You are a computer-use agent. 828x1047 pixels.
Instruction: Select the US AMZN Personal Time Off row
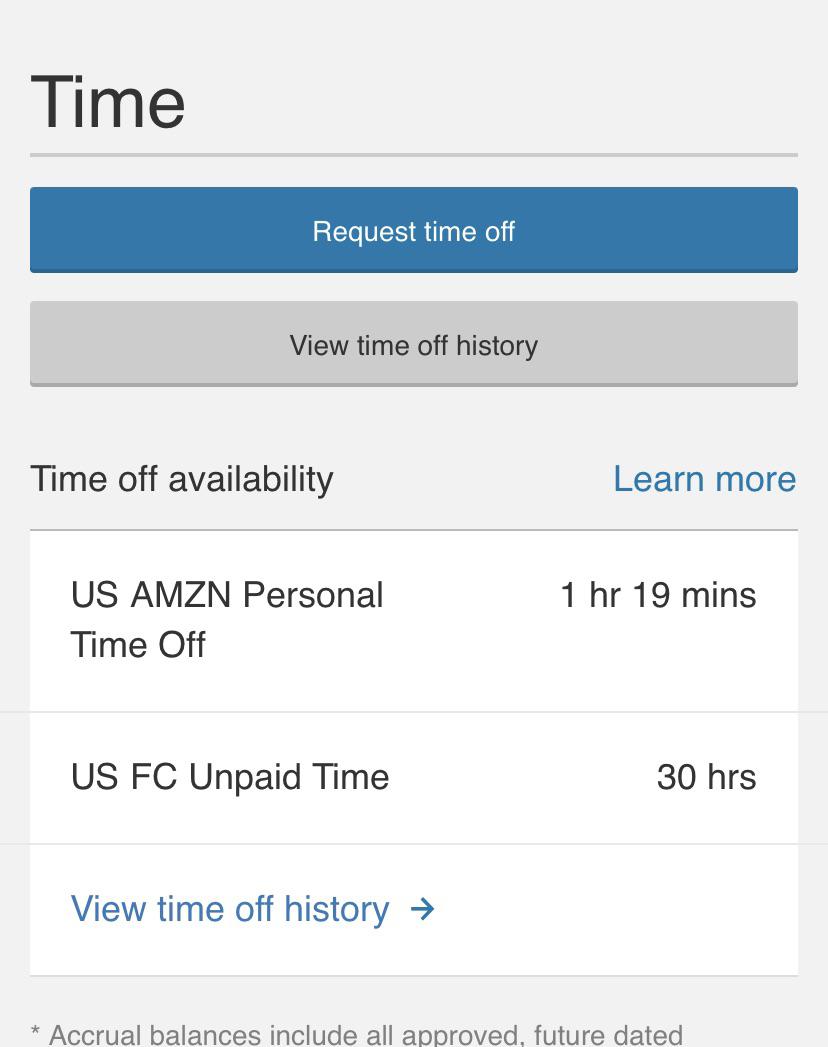click(414, 620)
